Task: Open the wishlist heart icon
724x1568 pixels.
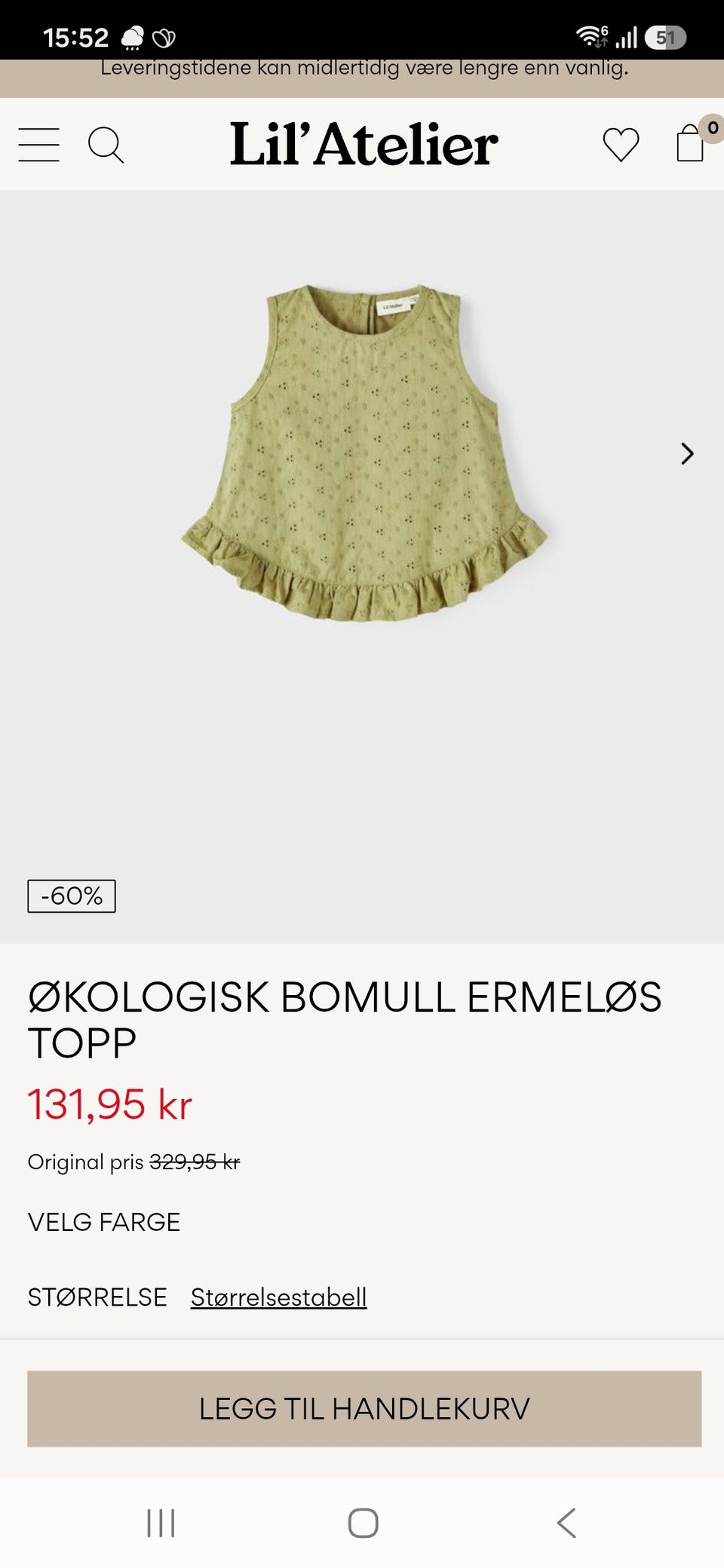Action: click(621, 144)
